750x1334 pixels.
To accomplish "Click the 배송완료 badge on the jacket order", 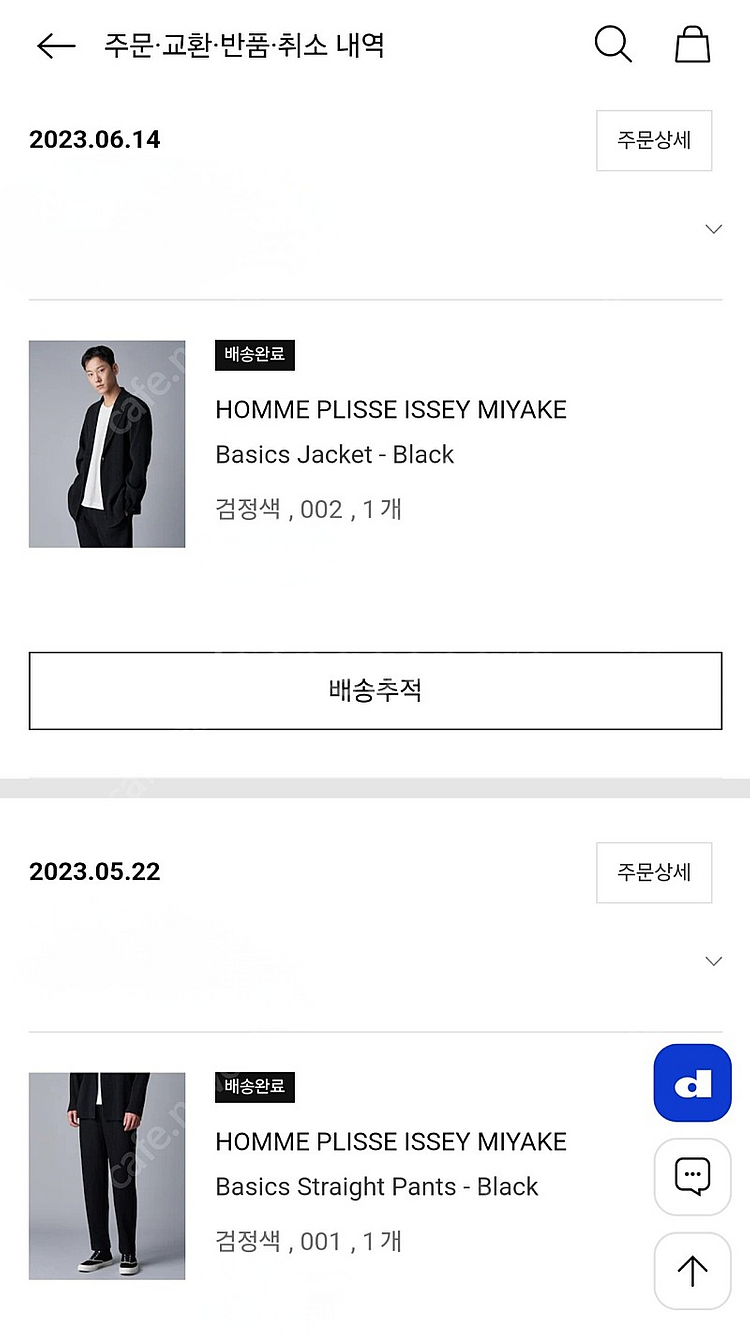I will [x=254, y=355].
